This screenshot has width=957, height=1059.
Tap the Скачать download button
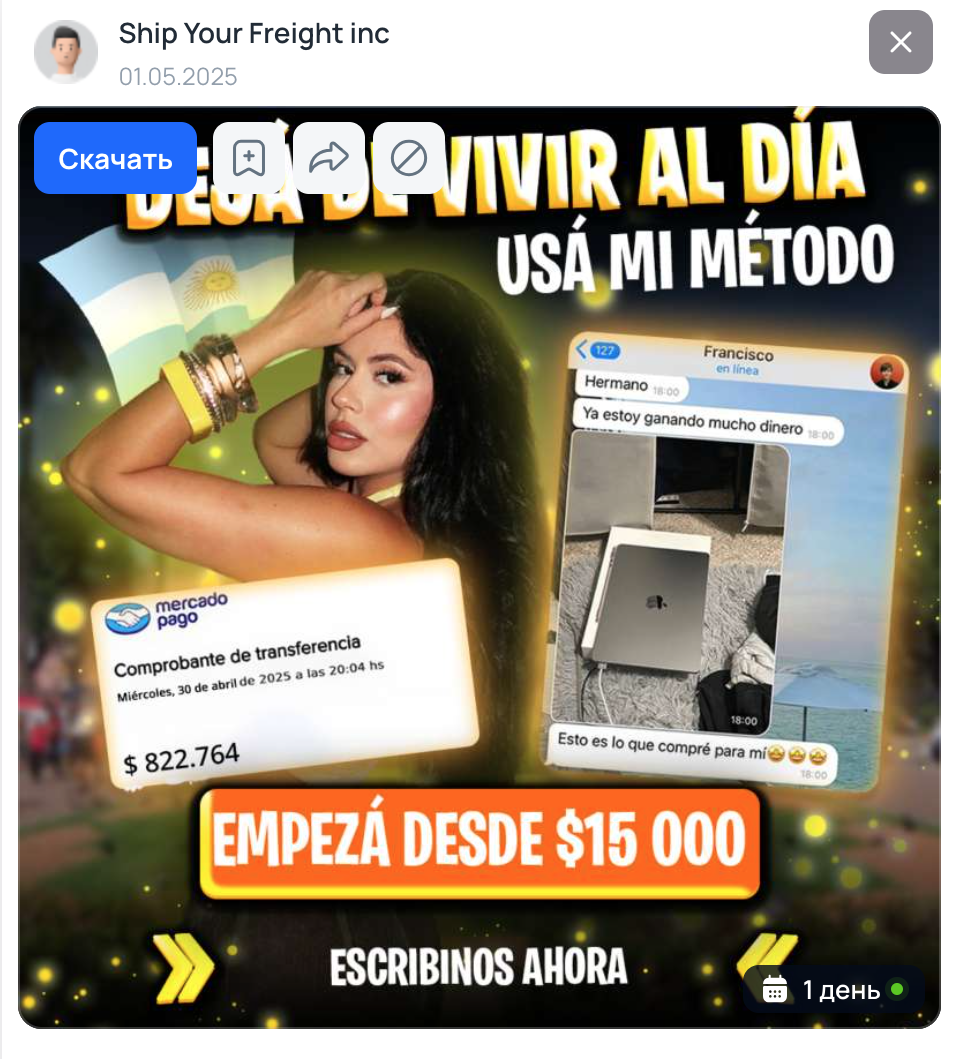click(x=115, y=158)
